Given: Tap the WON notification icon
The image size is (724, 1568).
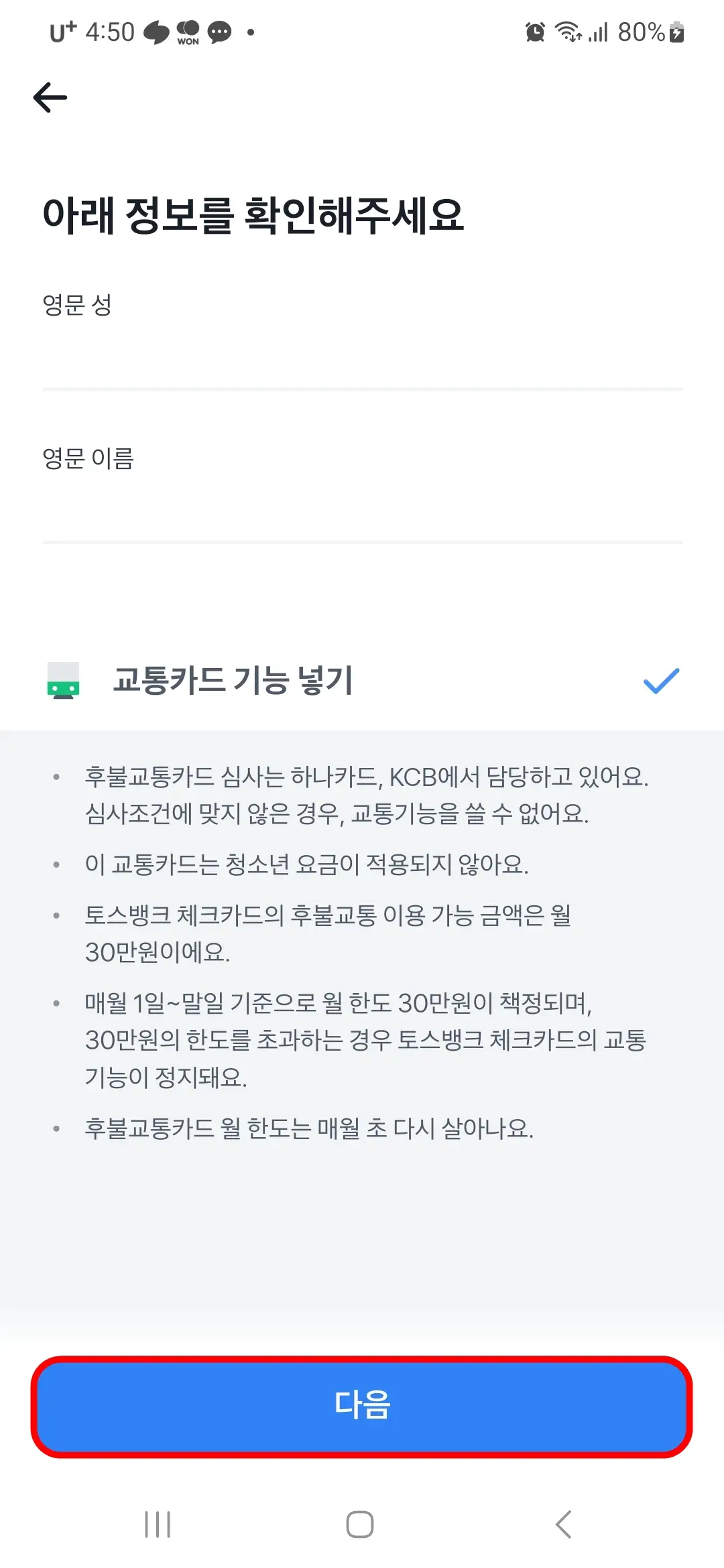Looking at the screenshot, I should pyautogui.click(x=188, y=30).
